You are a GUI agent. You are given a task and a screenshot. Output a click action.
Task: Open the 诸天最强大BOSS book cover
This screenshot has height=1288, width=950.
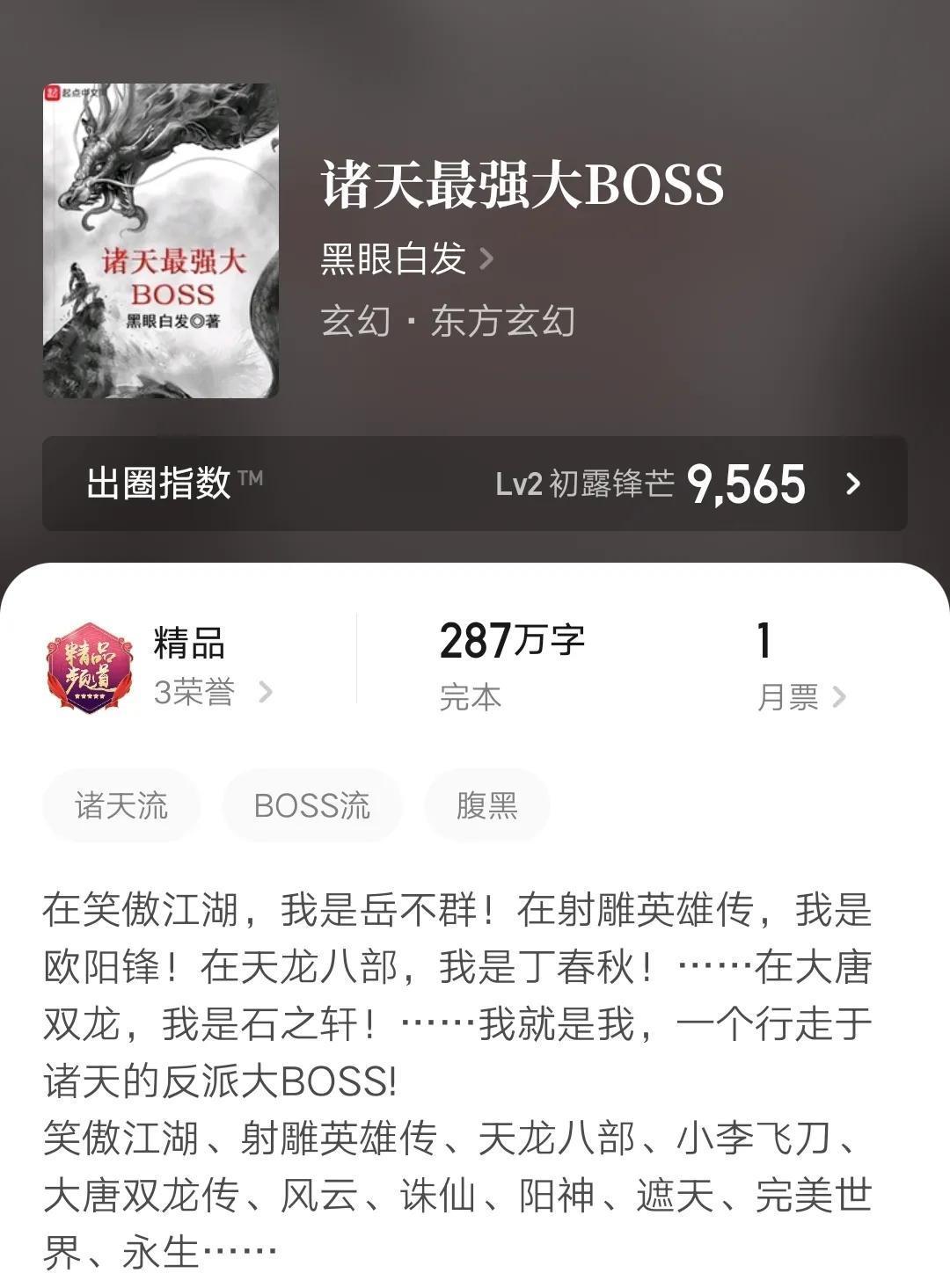pyautogui.click(x=161, y=241)
